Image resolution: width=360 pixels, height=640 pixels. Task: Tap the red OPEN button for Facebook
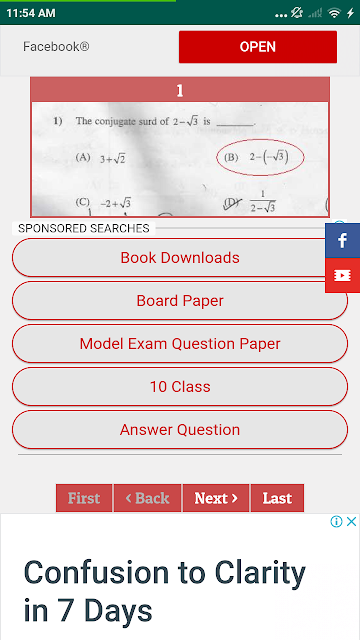click(x=258, y=47)
